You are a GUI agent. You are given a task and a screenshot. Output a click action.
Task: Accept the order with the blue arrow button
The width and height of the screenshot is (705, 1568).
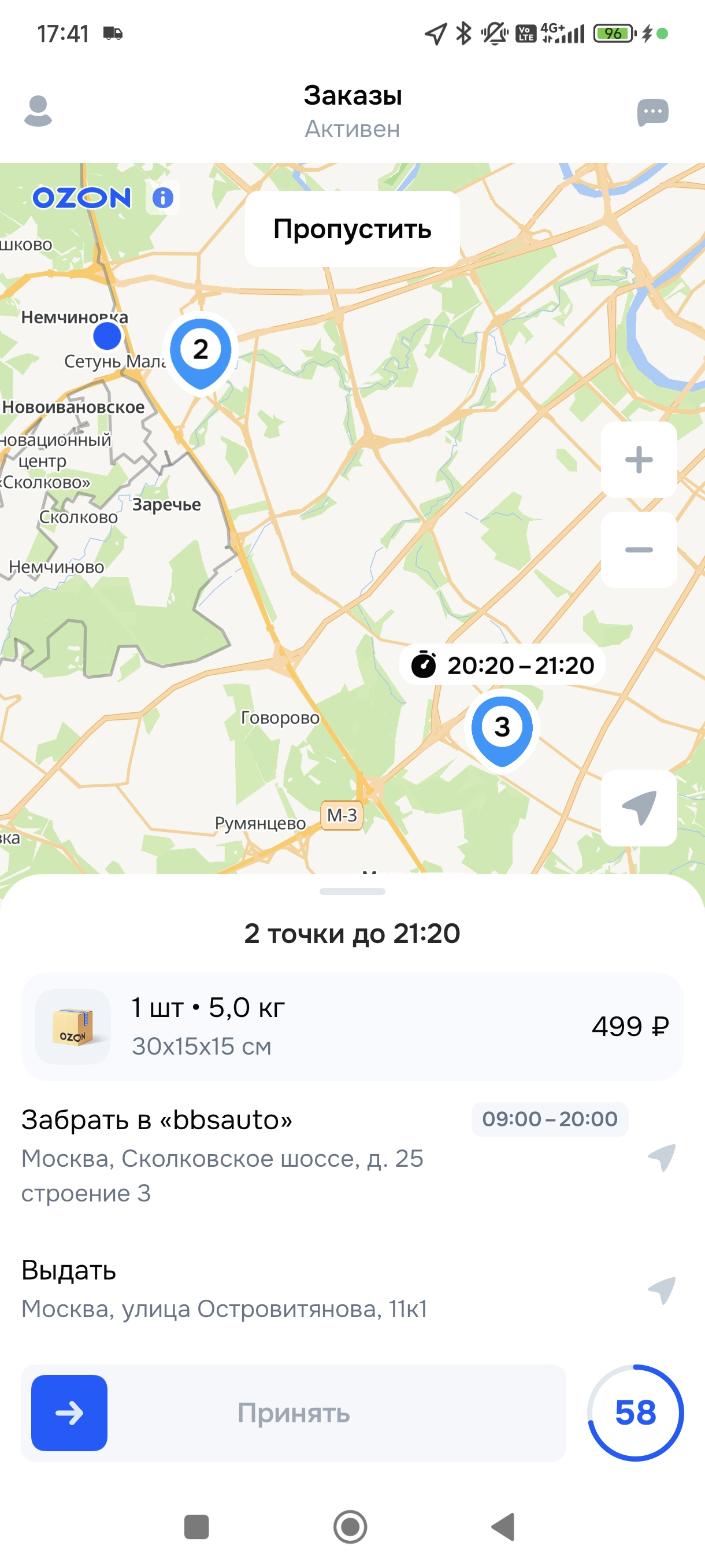[69, 1413]
